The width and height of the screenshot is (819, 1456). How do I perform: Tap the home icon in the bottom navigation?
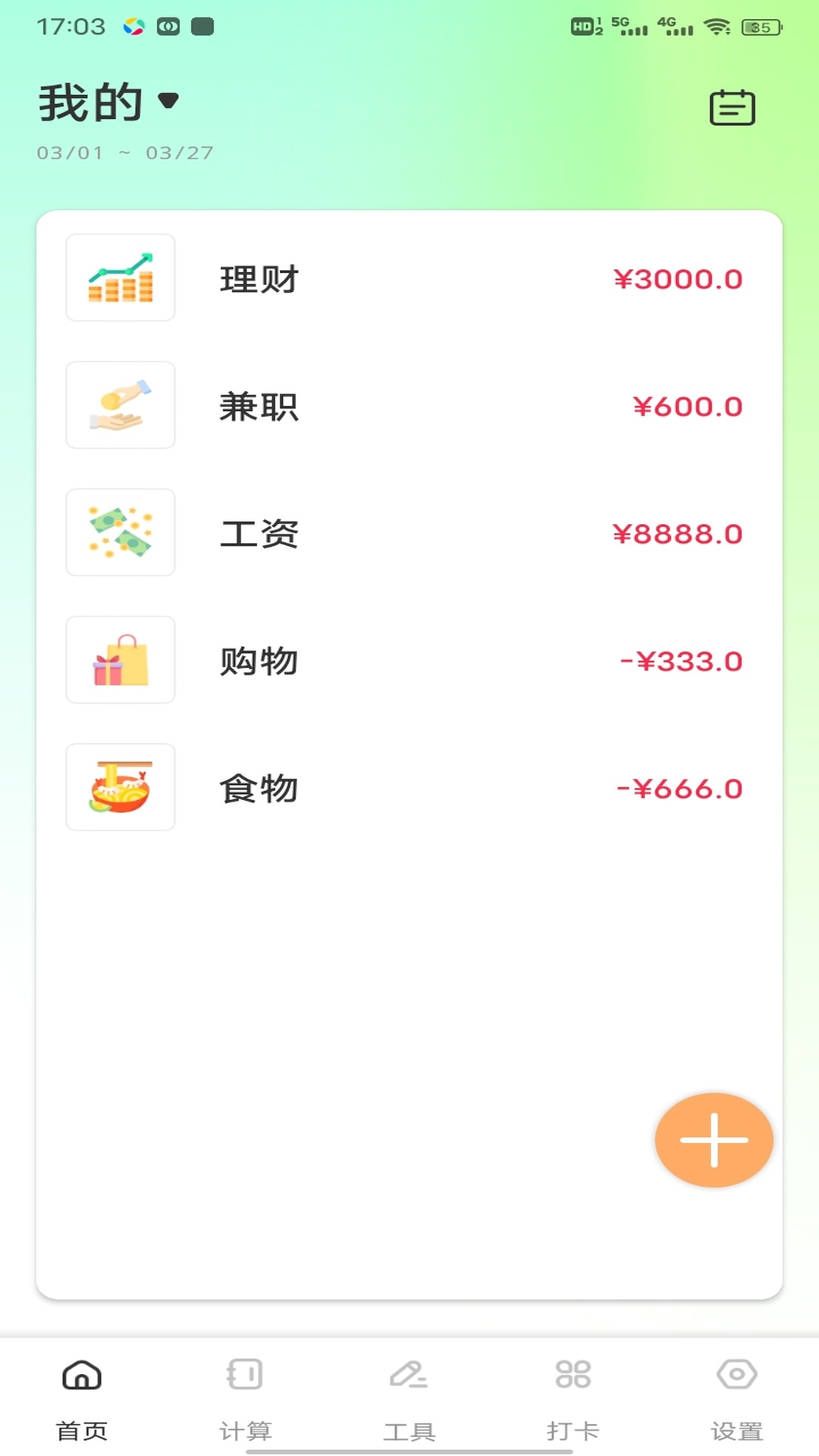(x=81, y=1376)
